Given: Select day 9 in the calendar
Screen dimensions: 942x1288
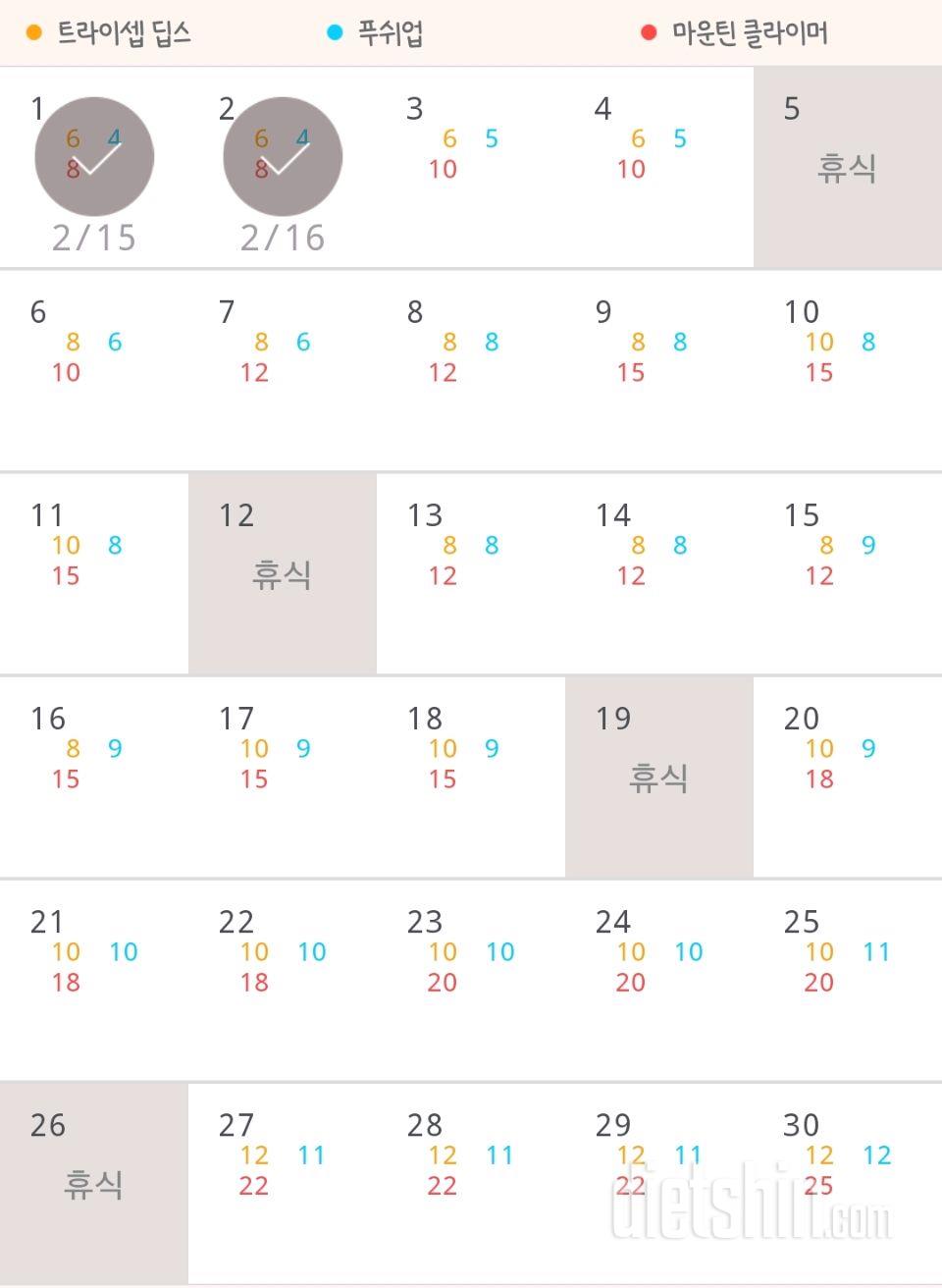Looking at the screenshot, I should (659, 370).
